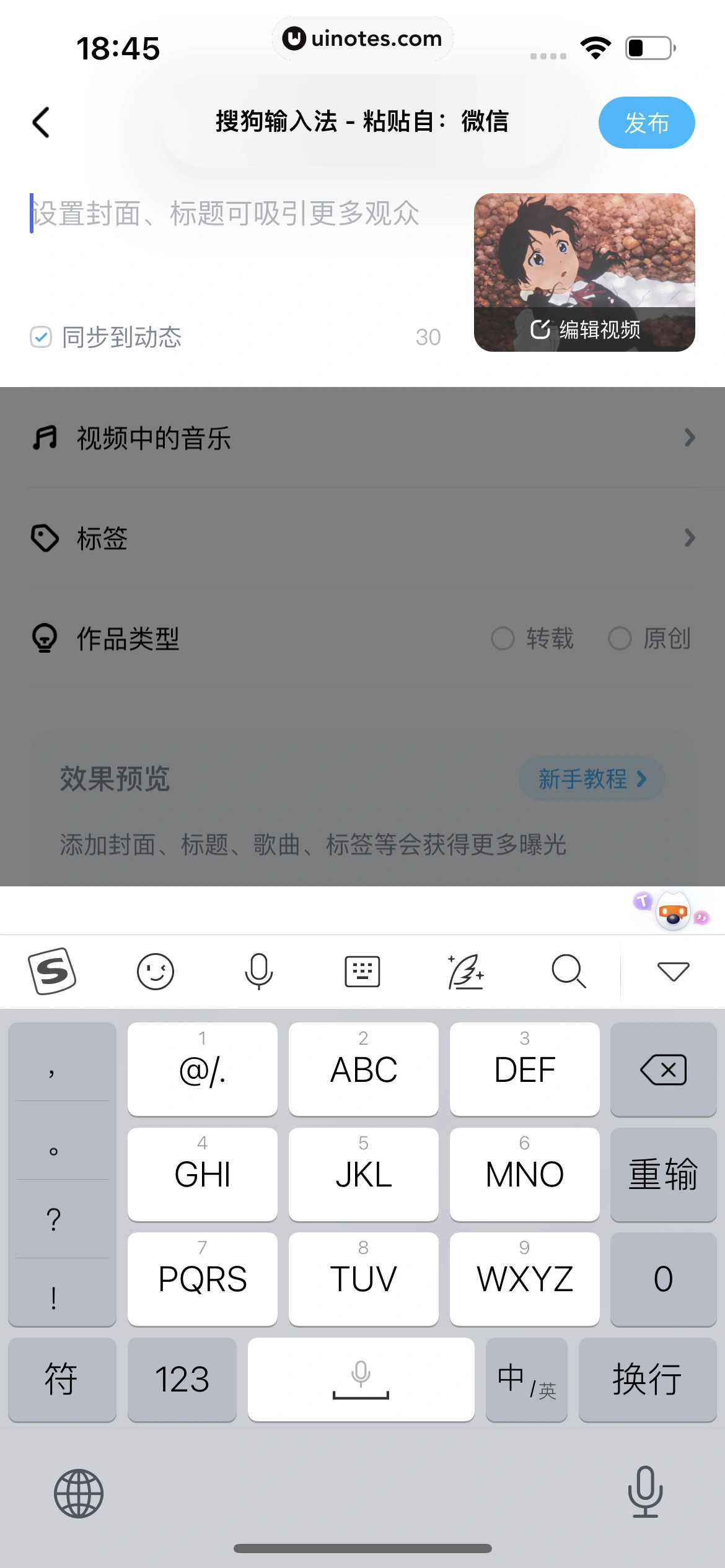Image resolution: width=725 pixels, height=1568 pixels.
Task: Open the 标签 tags row
Action: click(362, 538)
